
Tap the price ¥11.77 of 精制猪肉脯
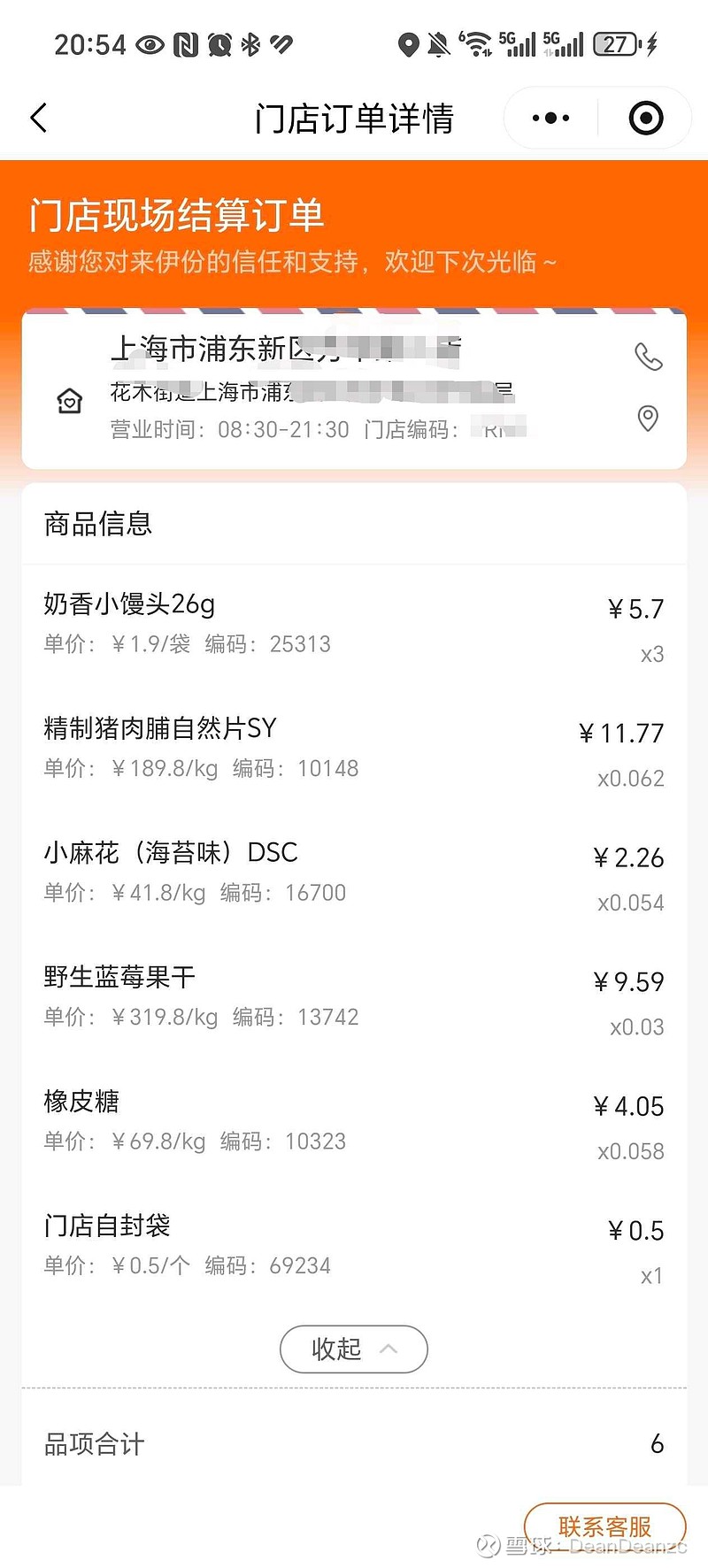click(621, 733)
